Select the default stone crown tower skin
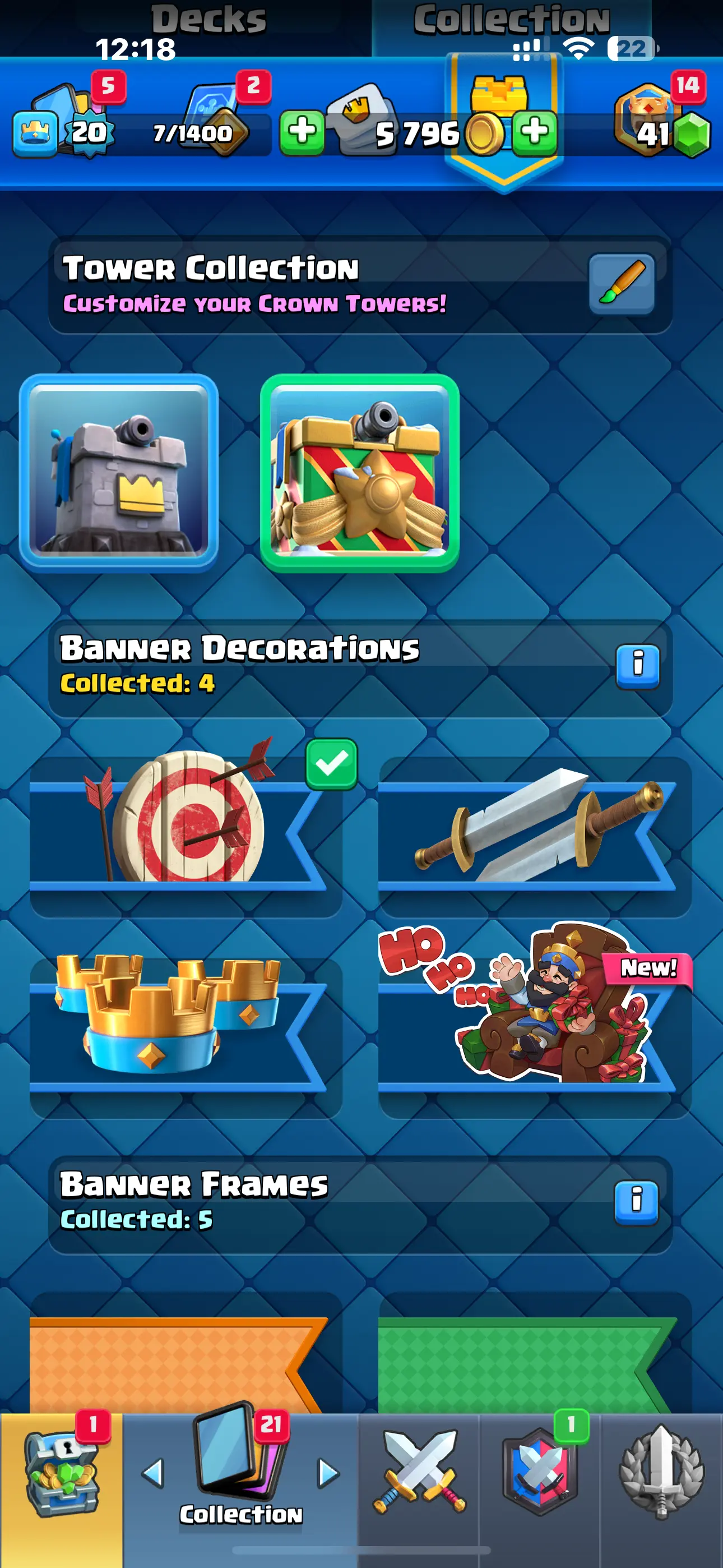The width and height of the screenshot is (723, 1568). [119, 472]
